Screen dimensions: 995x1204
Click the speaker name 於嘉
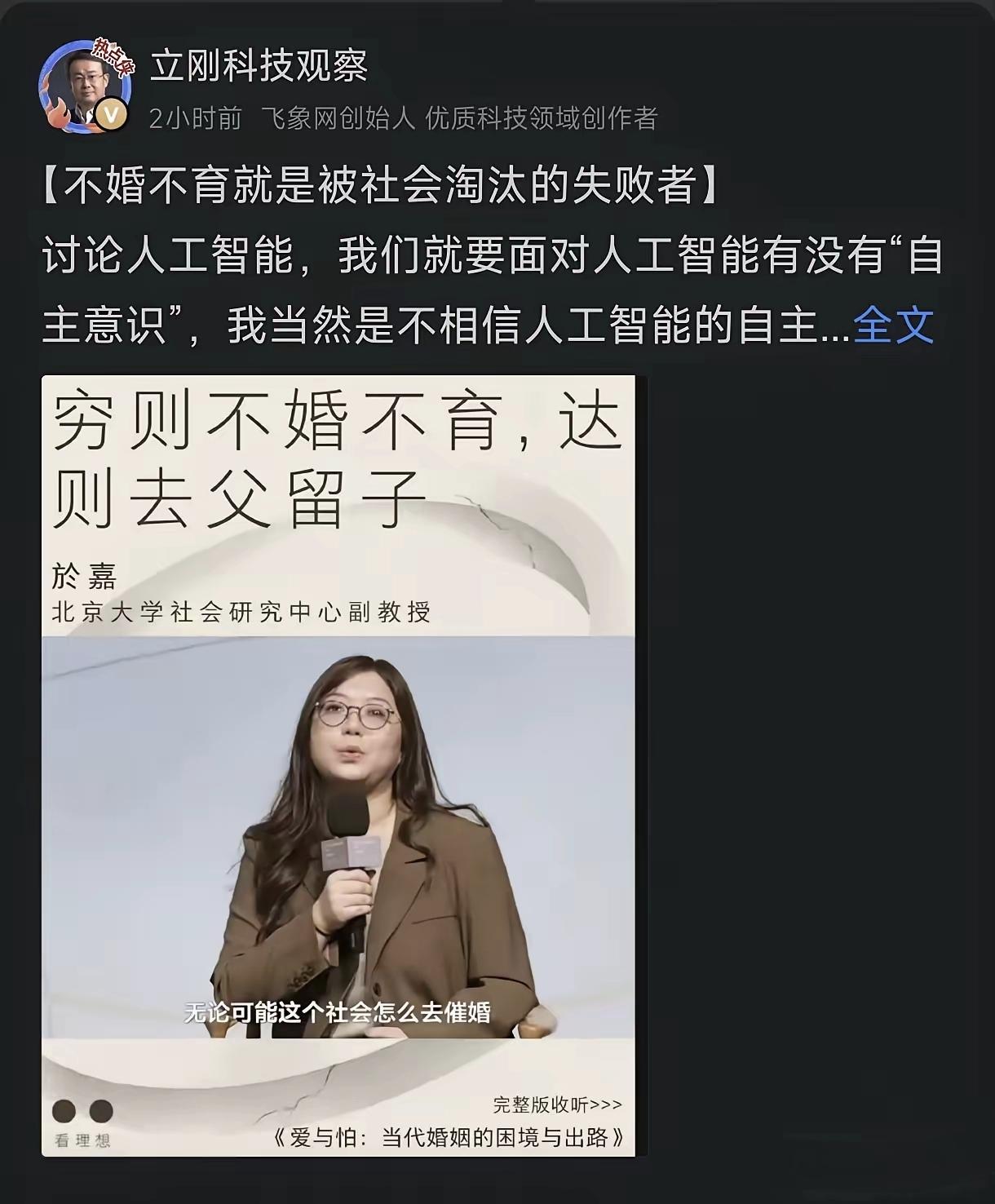coord(85,577)
